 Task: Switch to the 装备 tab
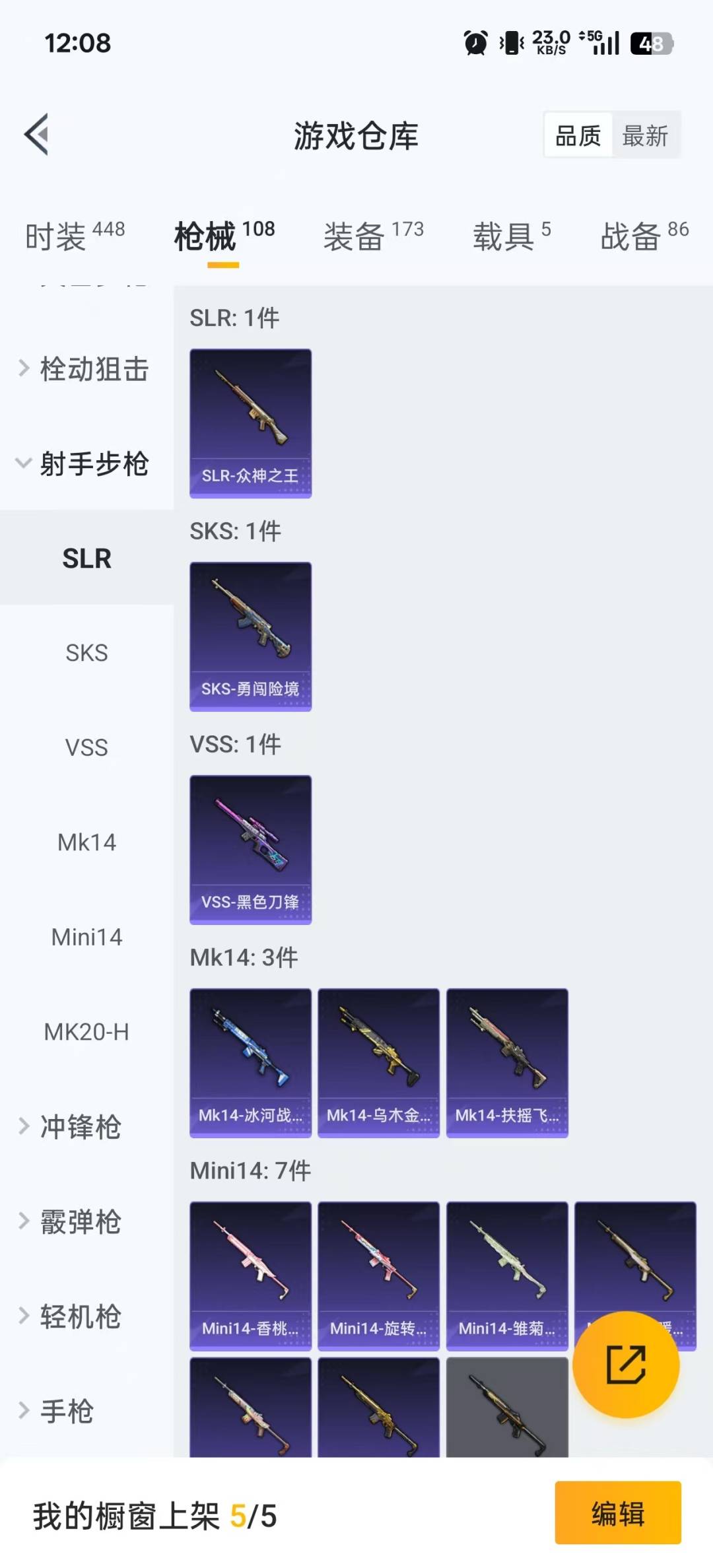coord(354,238)
